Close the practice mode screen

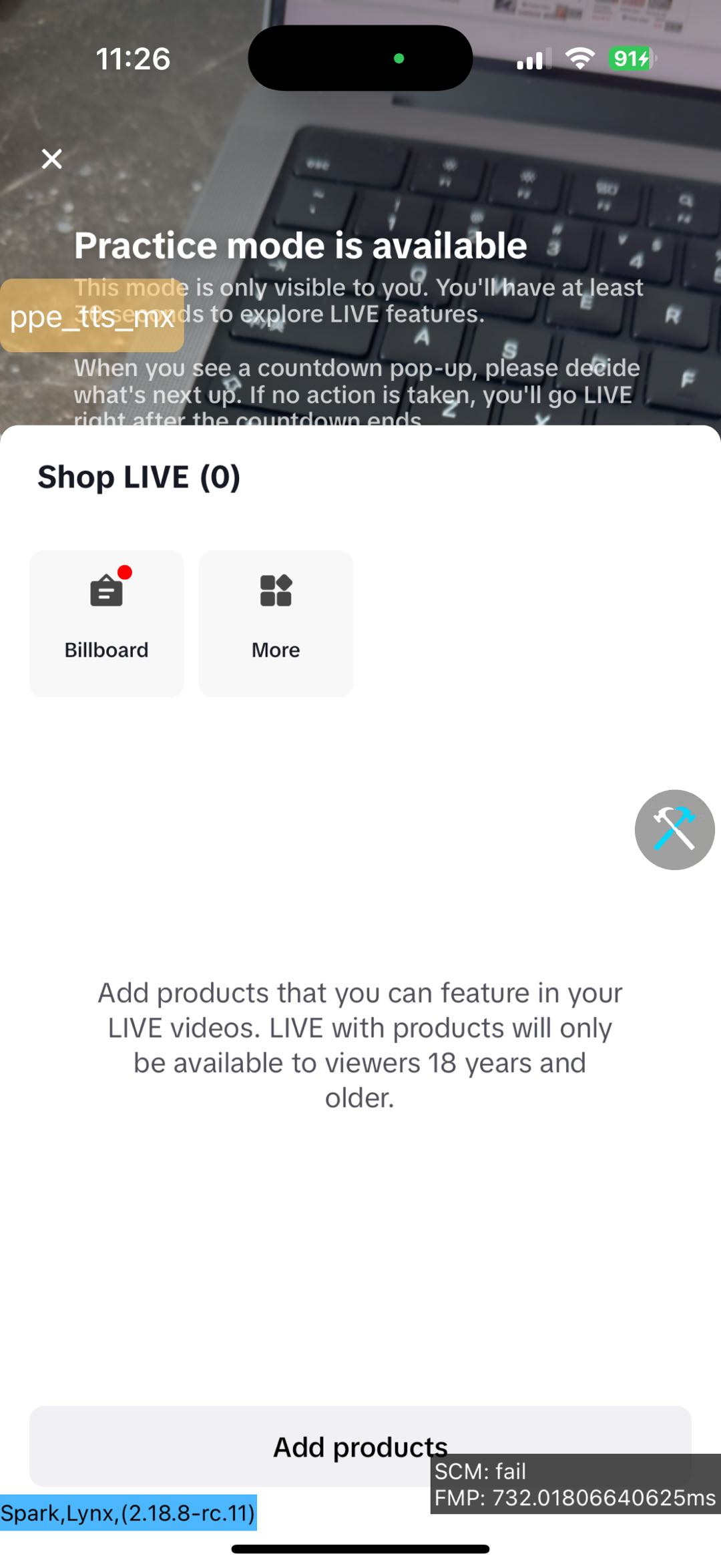point(51,159)
